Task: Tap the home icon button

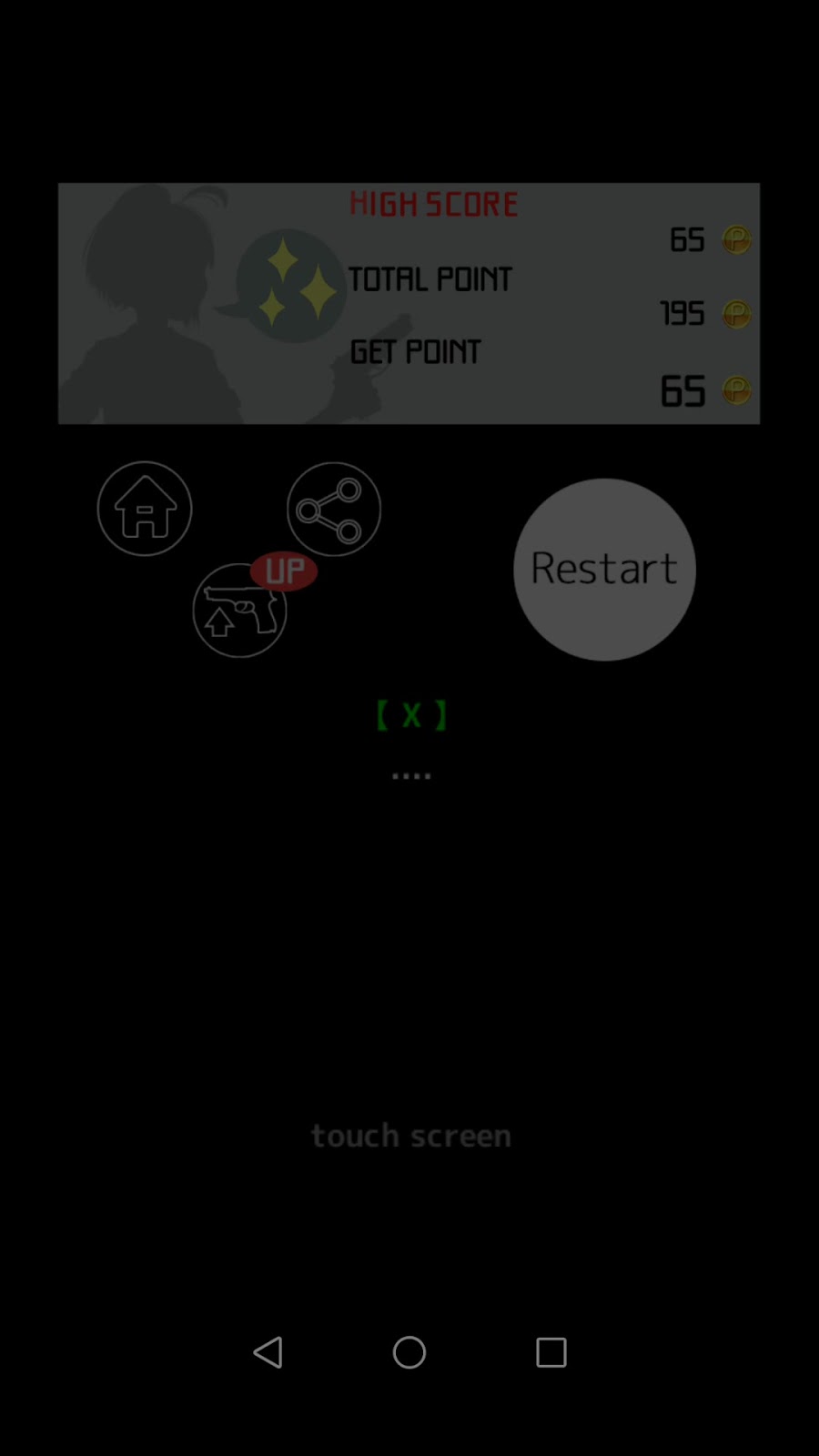Action: [145, 509]
